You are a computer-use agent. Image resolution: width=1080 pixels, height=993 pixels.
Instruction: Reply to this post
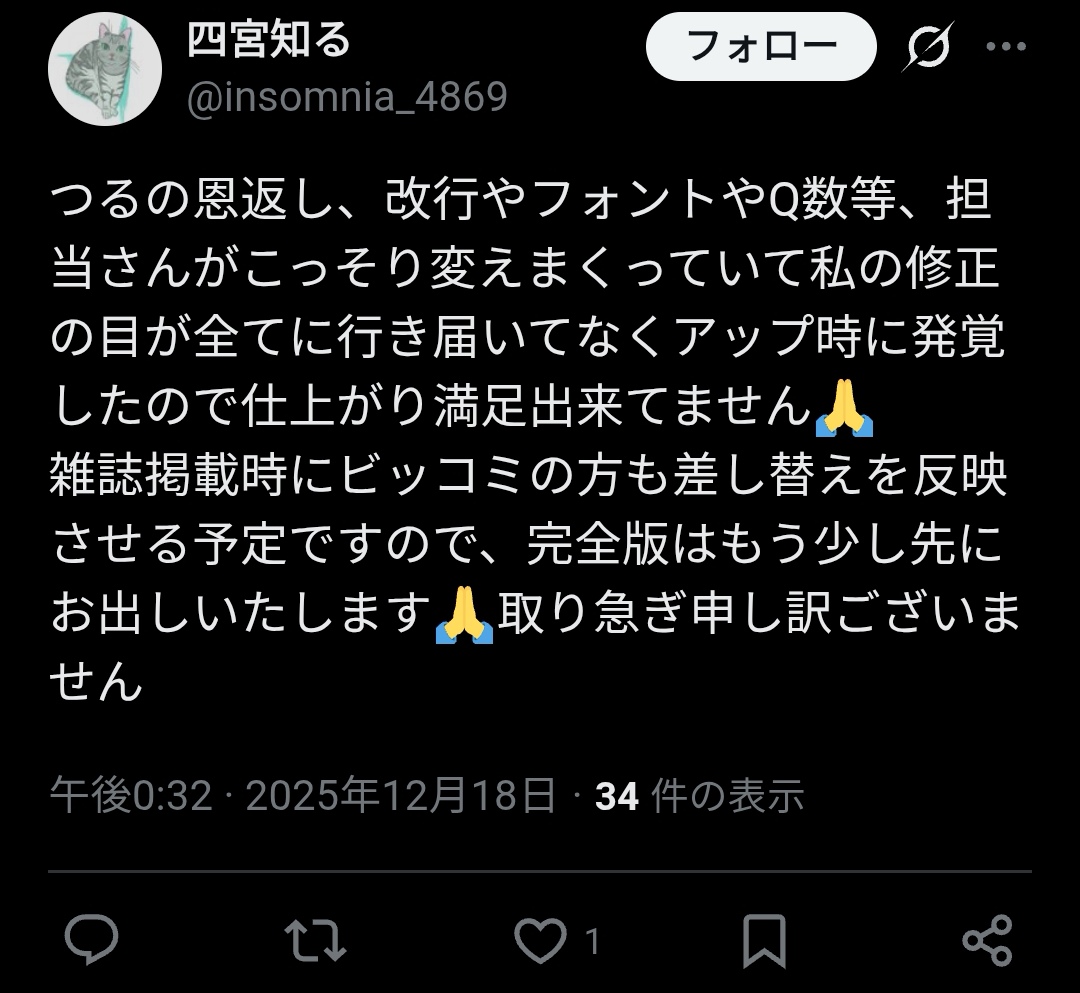pos(92,940)
